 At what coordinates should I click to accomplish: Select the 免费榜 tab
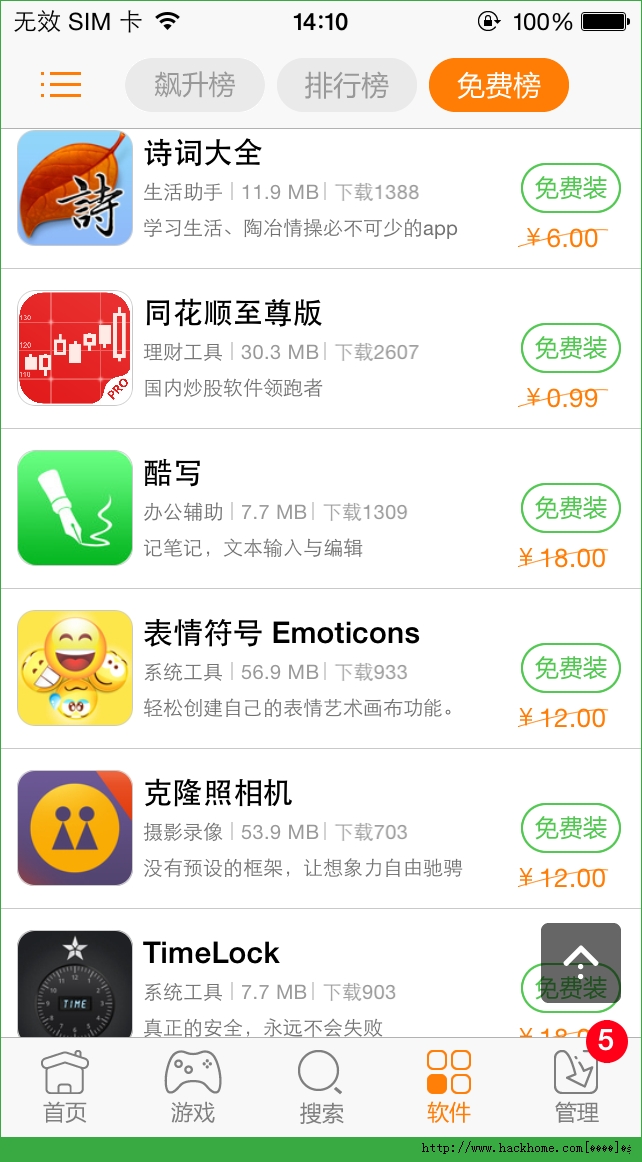coord(498,85)
